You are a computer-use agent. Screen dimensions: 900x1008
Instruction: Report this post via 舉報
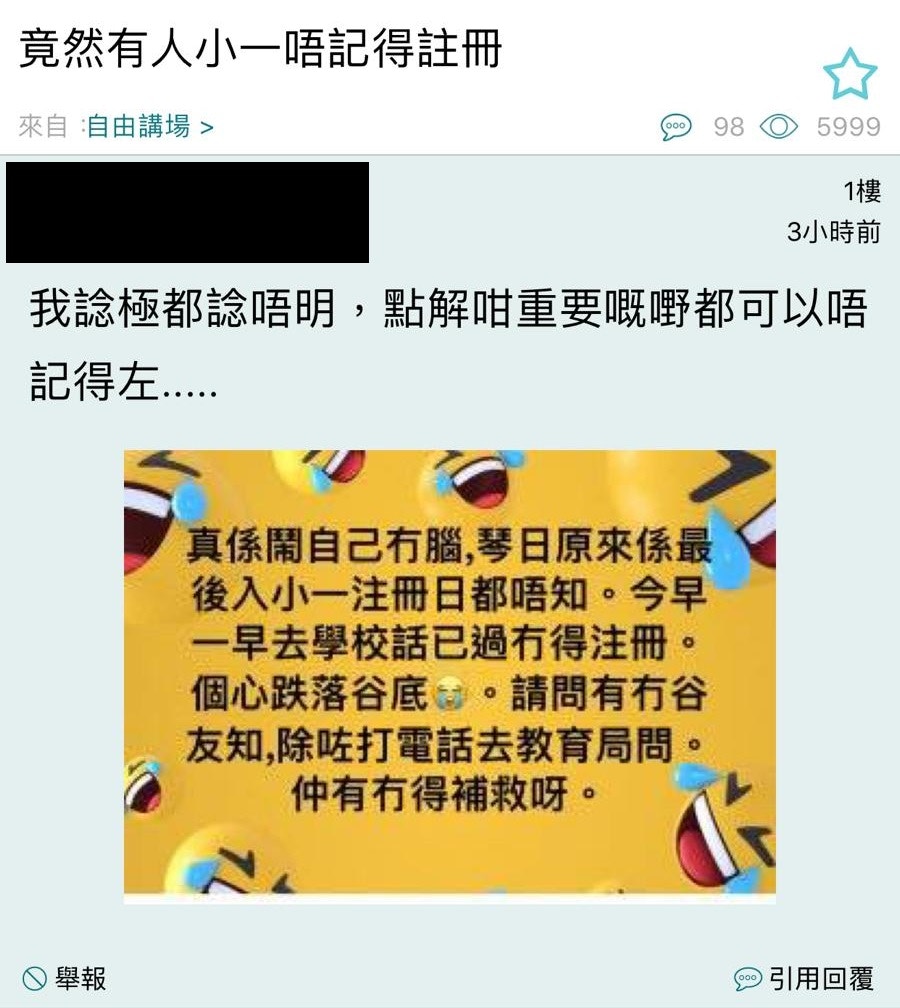click(66, 978)
